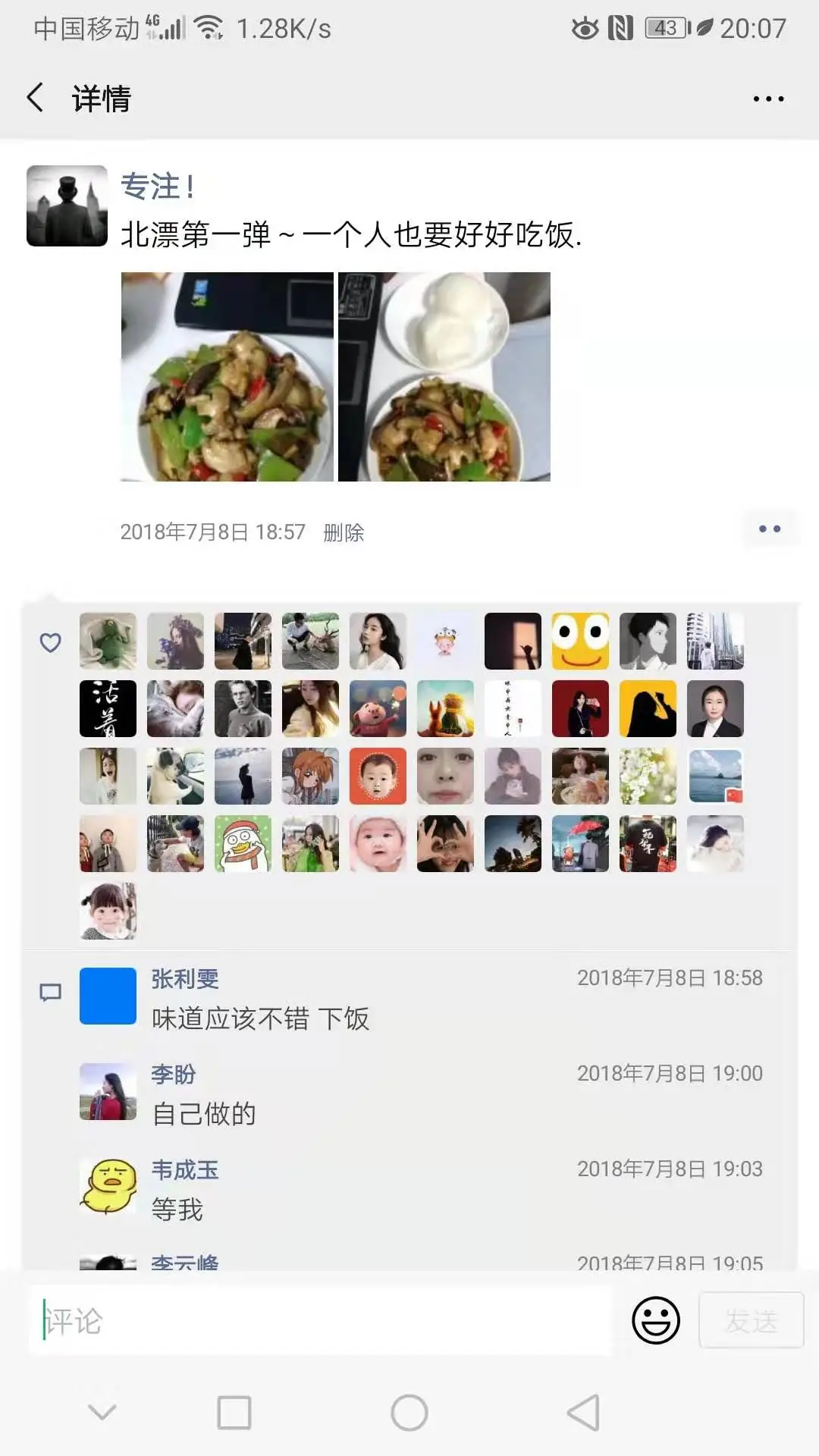This screenshot has height=1456, width=819.
Task: Open the three-dot menu in the title bar
Action: [768, 99]
